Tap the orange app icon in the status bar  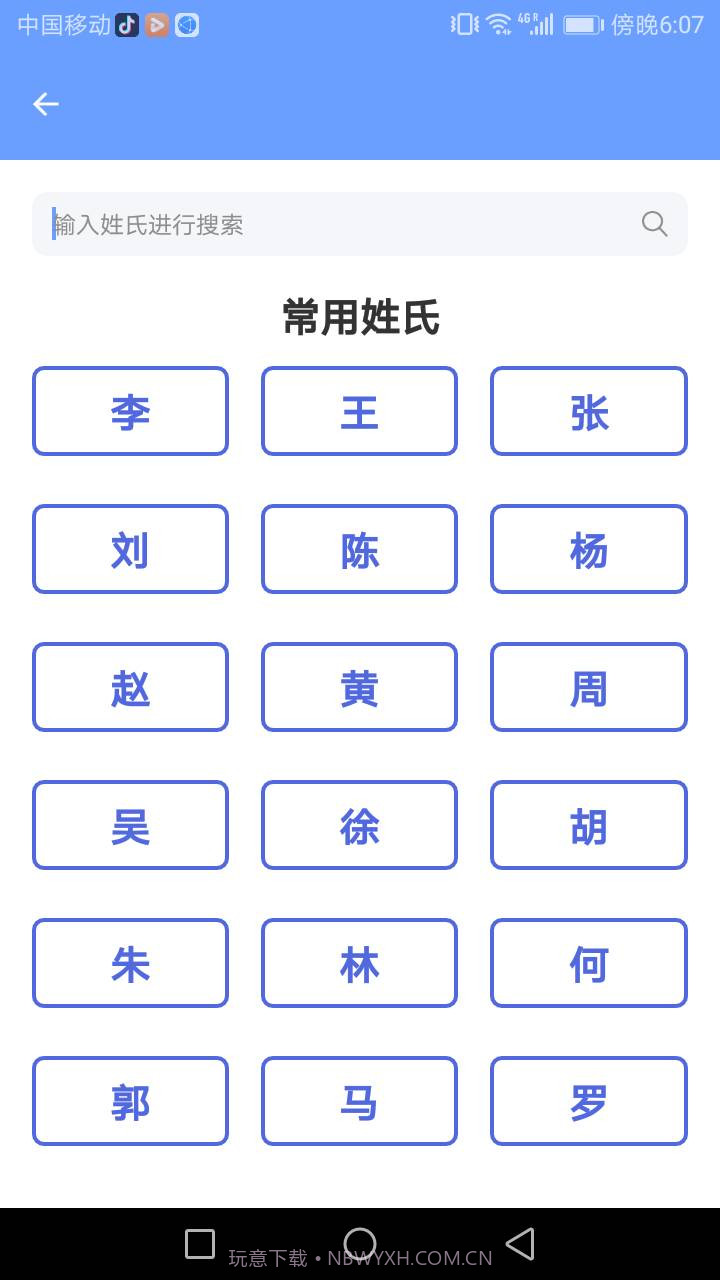coord(156,23)
